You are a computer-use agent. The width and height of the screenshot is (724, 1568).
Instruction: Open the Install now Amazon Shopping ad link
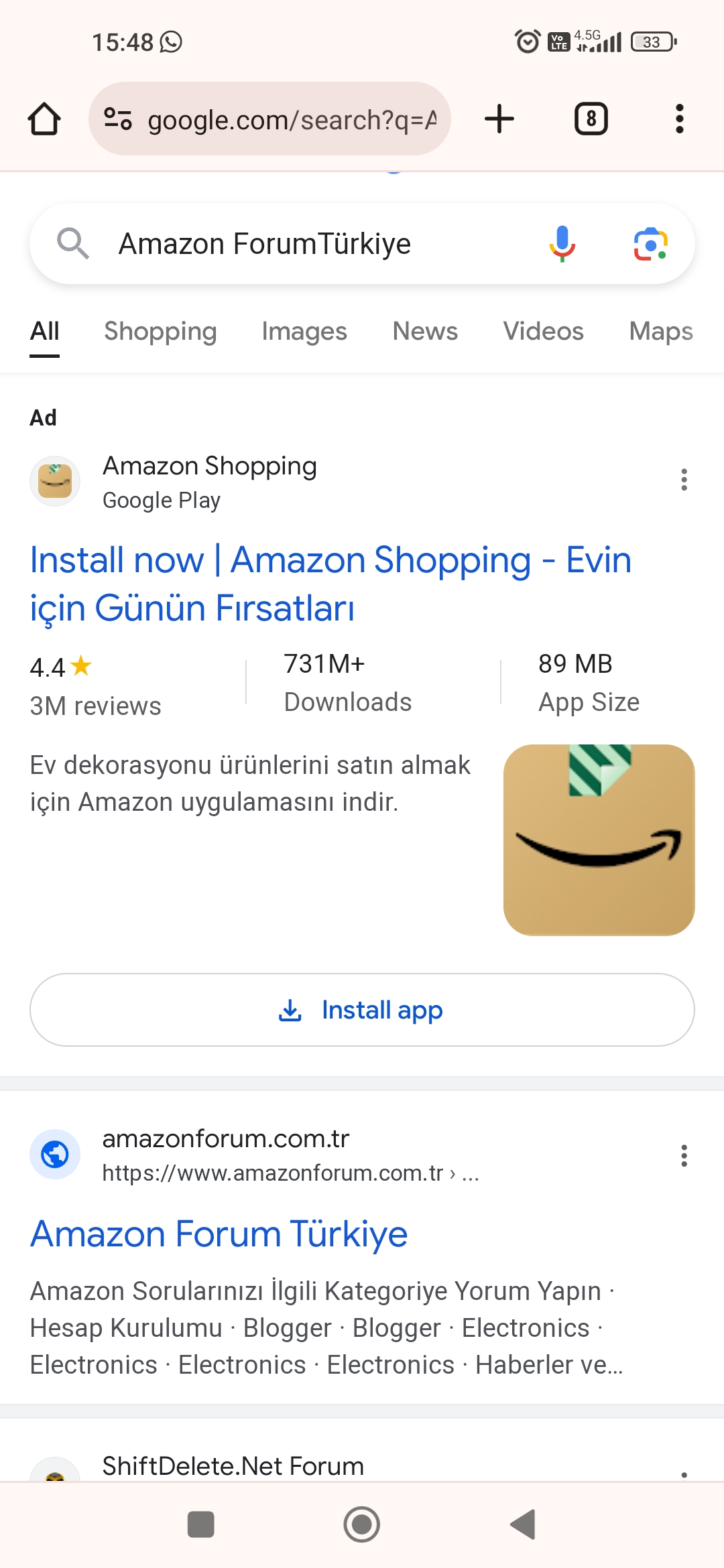(x=330, y=584)
